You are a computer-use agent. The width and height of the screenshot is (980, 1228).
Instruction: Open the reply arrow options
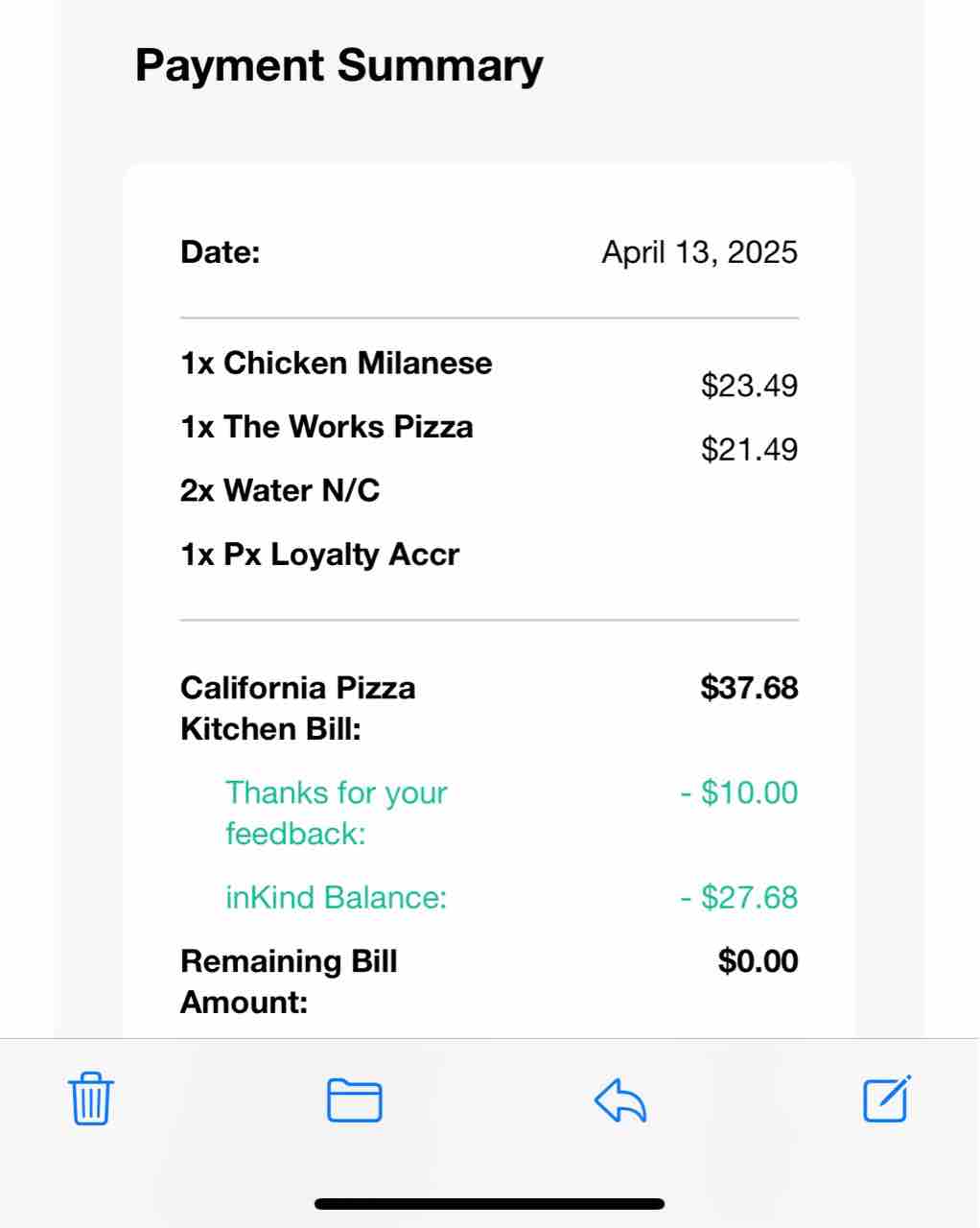click(620, 1099)
